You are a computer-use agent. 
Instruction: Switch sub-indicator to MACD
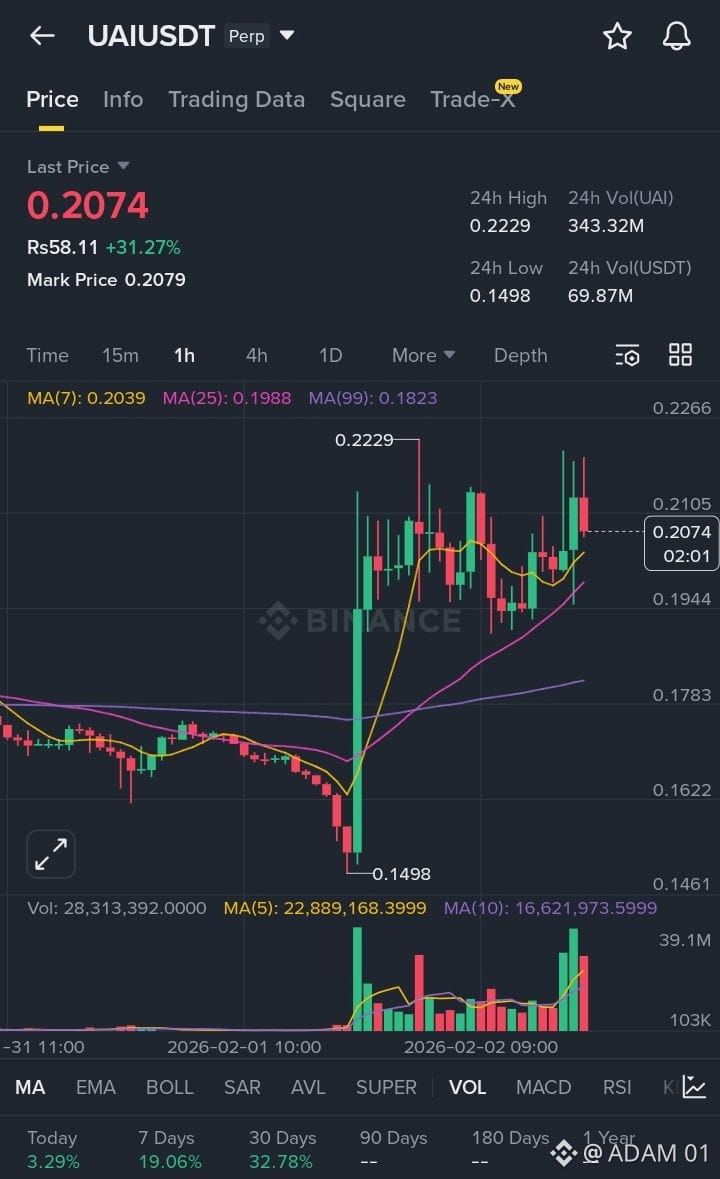tap(543, 1087)
